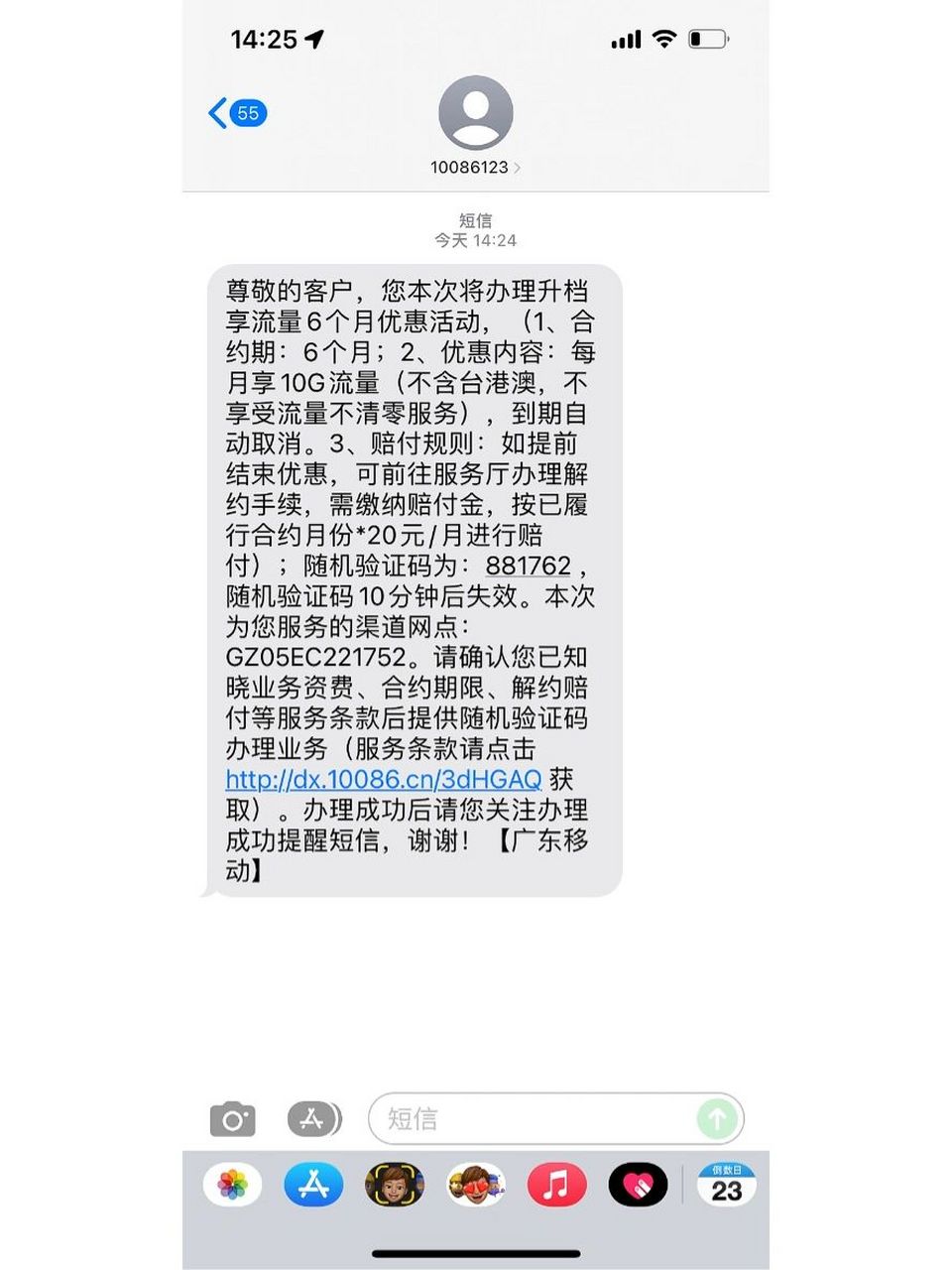Tap the Wi-Fi icon in the status bar
952x1270 pixels.
666,38
